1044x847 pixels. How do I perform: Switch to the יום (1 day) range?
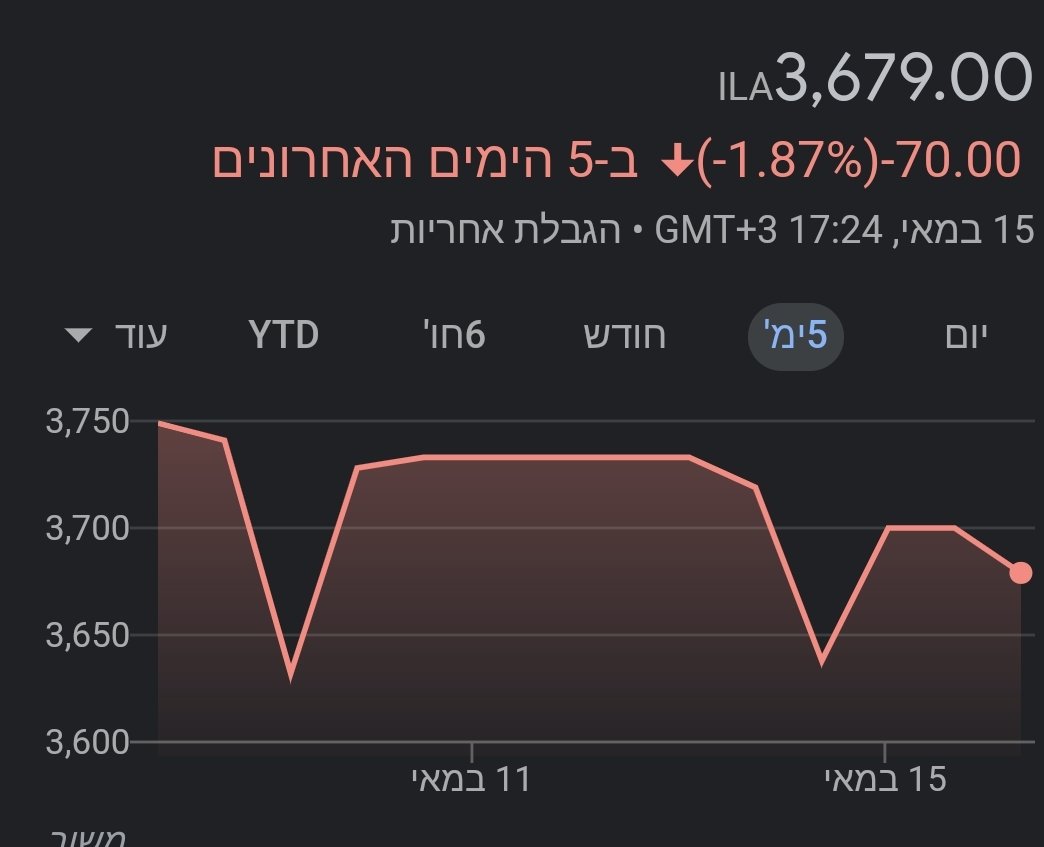(965, 336)
